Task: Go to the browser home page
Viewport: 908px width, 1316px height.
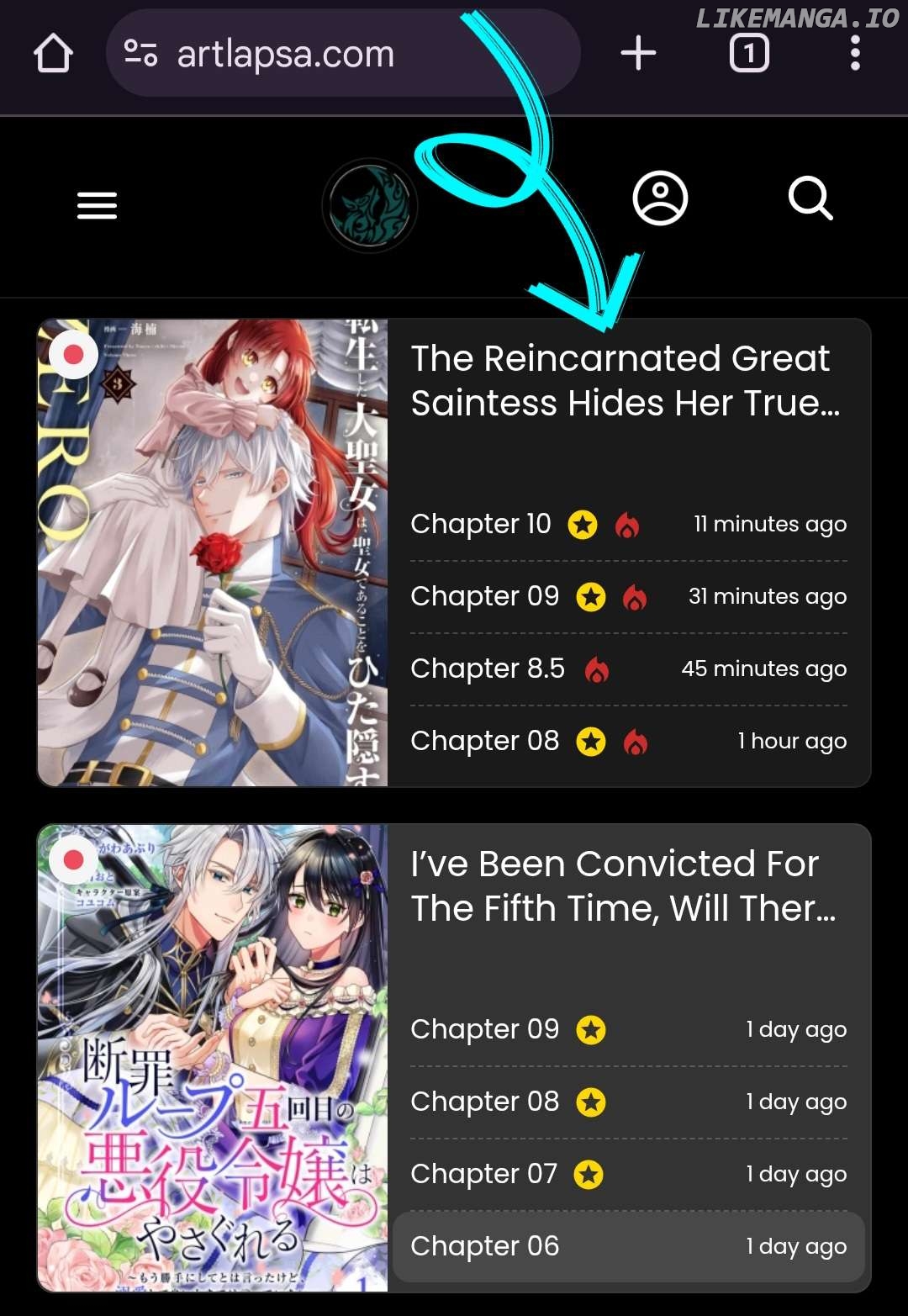Action: (53, 54)
